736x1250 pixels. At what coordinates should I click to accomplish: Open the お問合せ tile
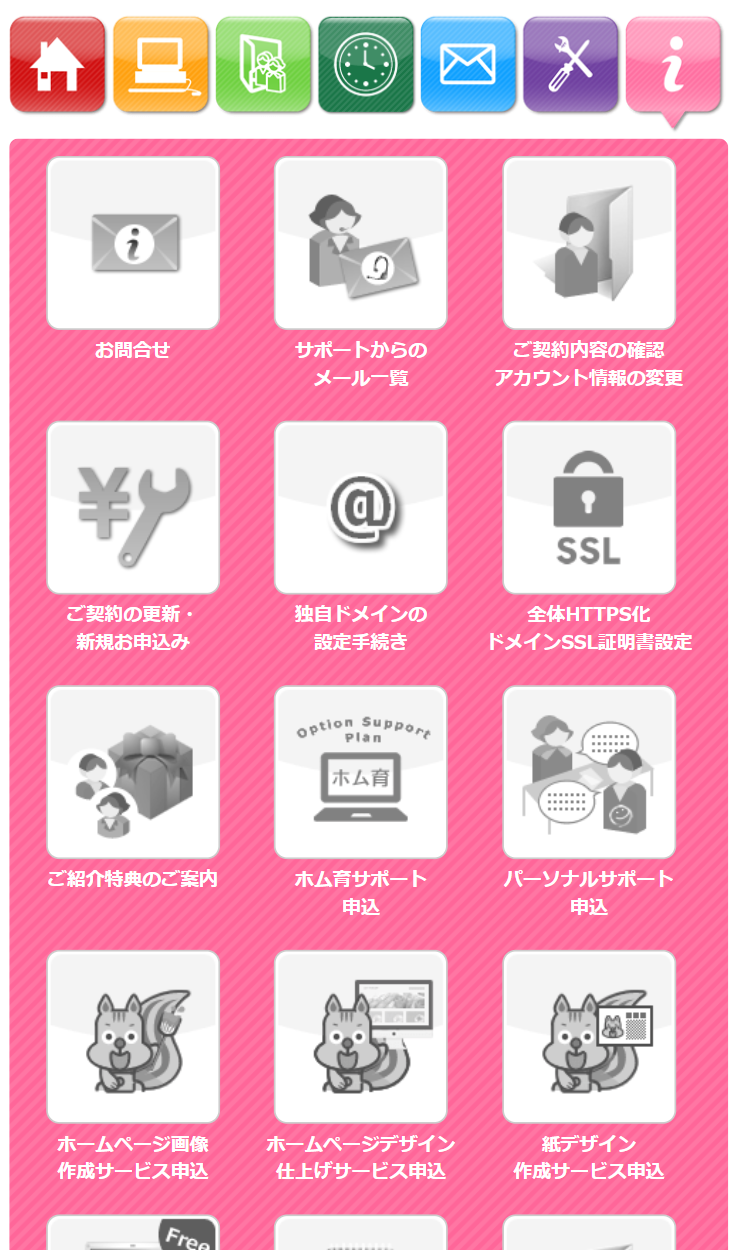(x=133, y=243)
